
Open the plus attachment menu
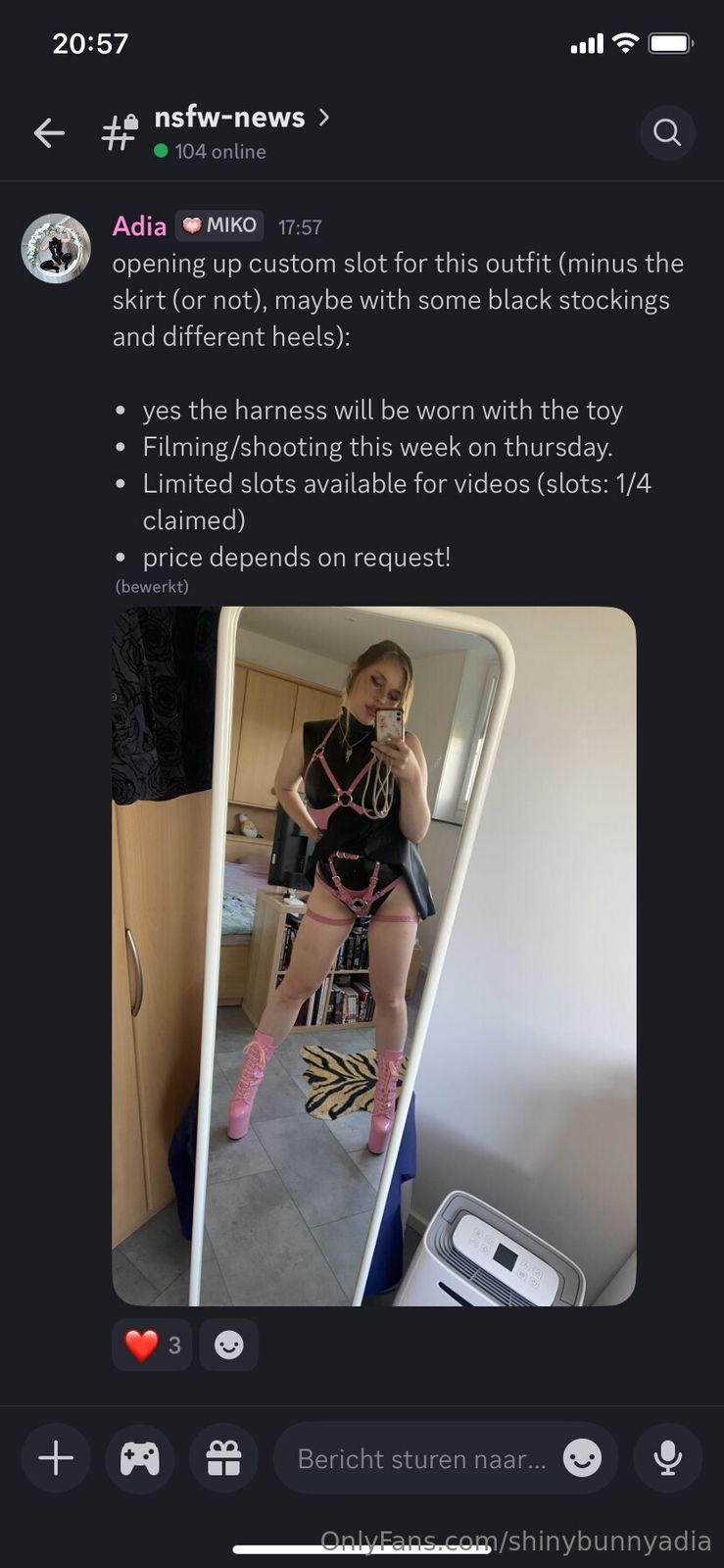(56, 1459)
